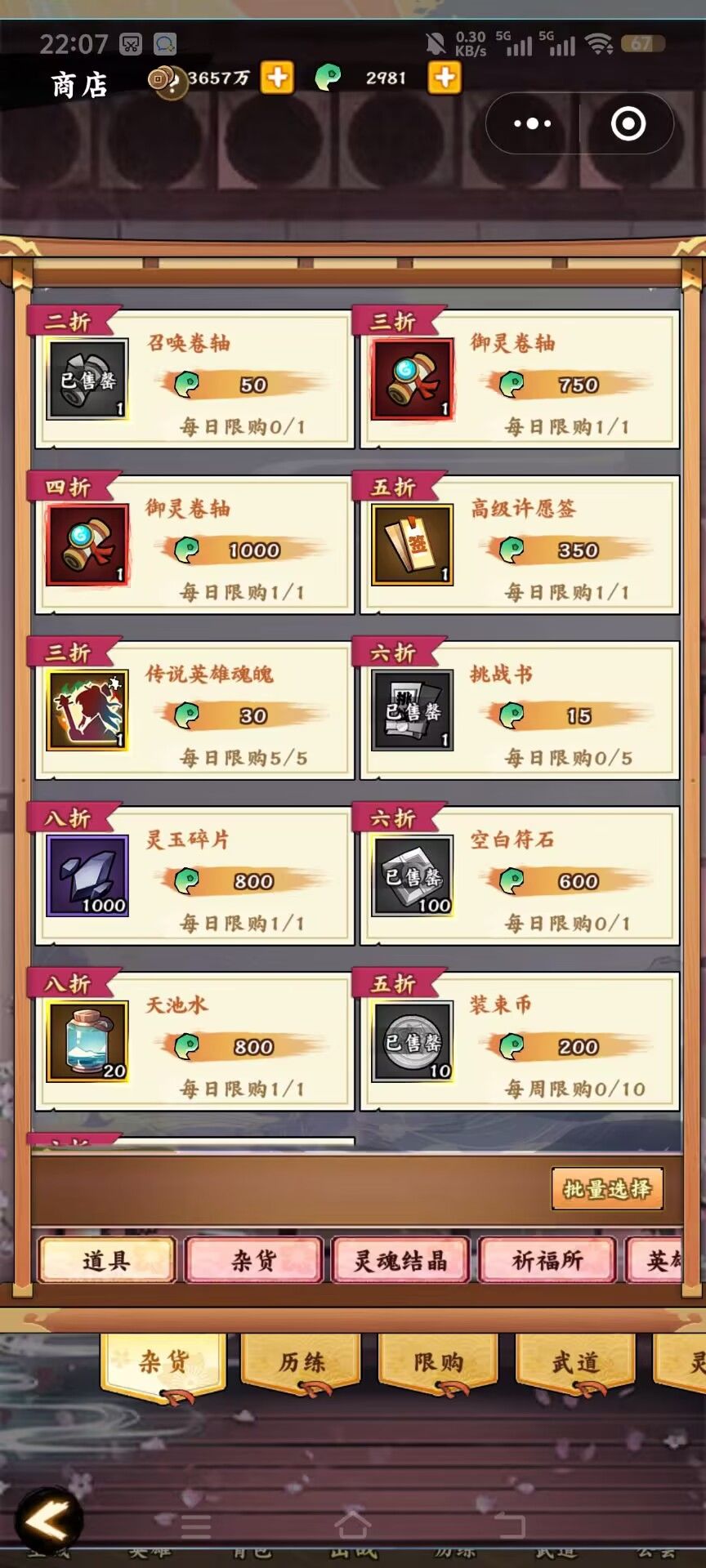
Task: Open the mini-program more options menu
Action: [x=531, y=122]
